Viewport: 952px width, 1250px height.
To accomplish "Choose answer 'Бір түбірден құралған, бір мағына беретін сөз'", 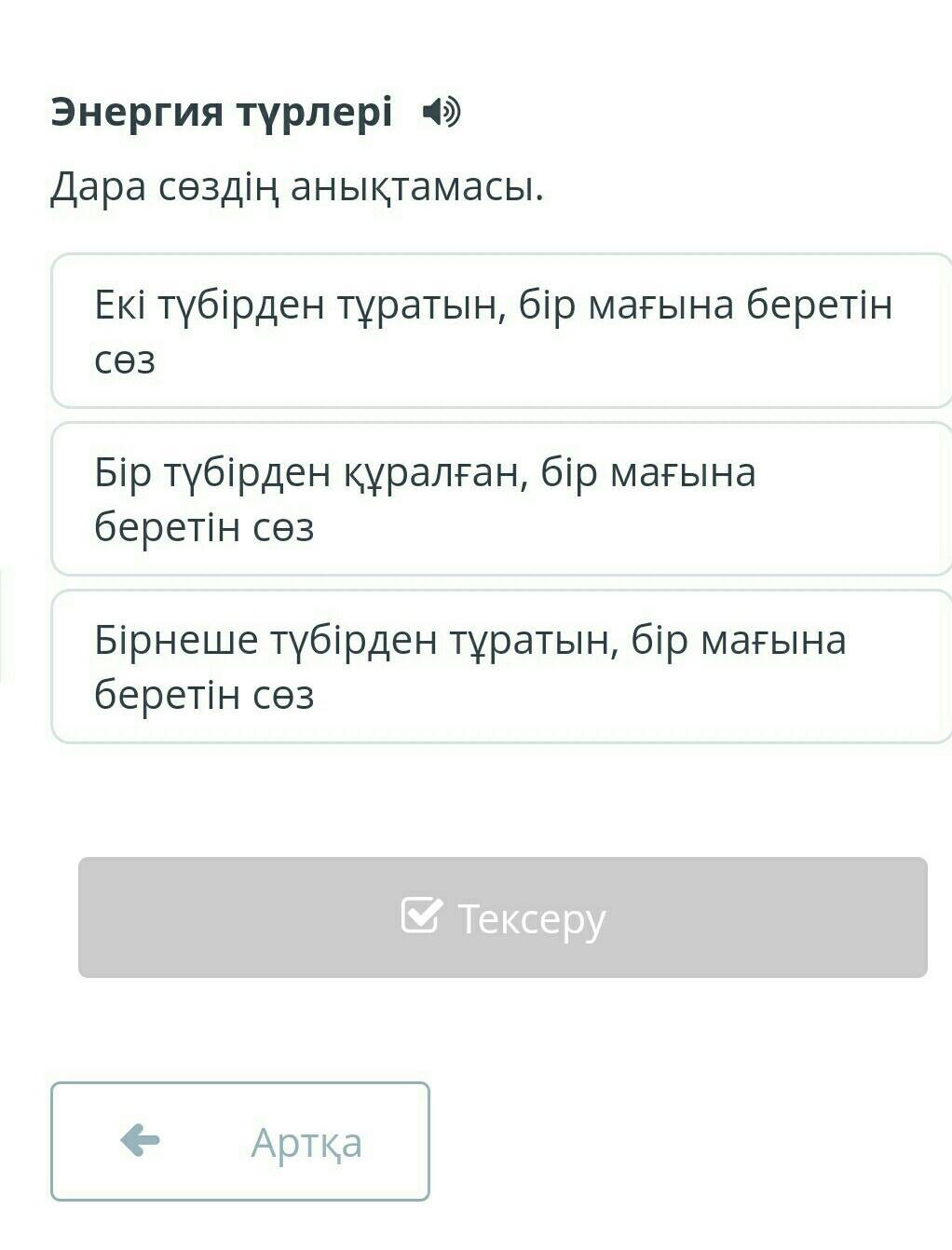I will 501,499.
